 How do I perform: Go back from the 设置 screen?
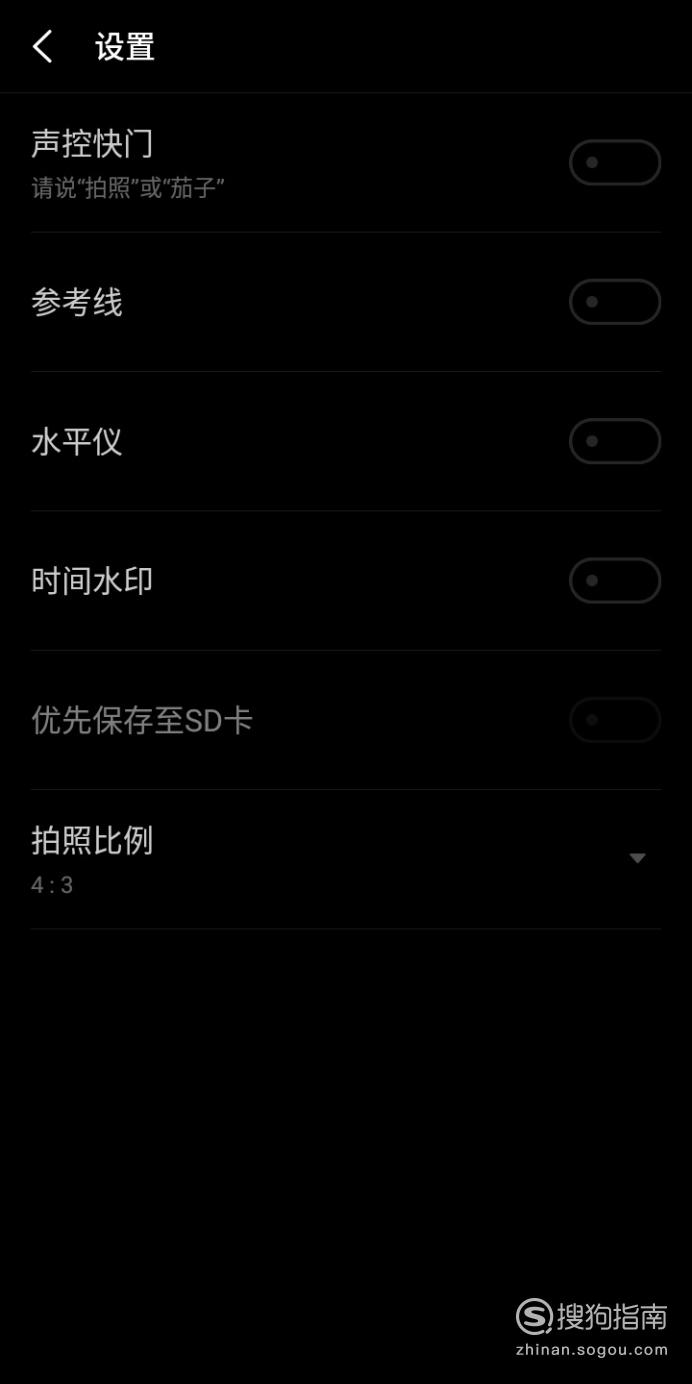point(42,47)
